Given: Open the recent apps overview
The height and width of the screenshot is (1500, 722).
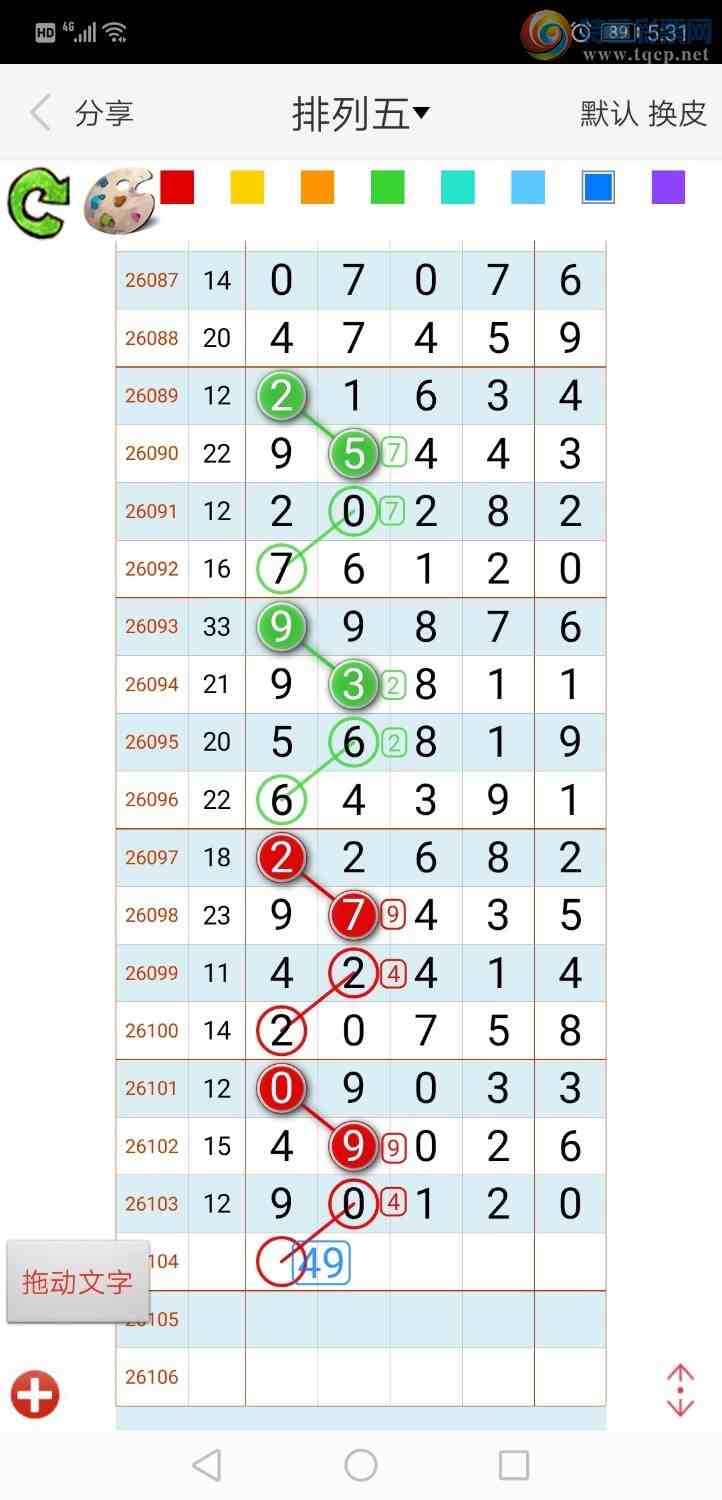Looking at the screenshot, I should click(513, 1465).
